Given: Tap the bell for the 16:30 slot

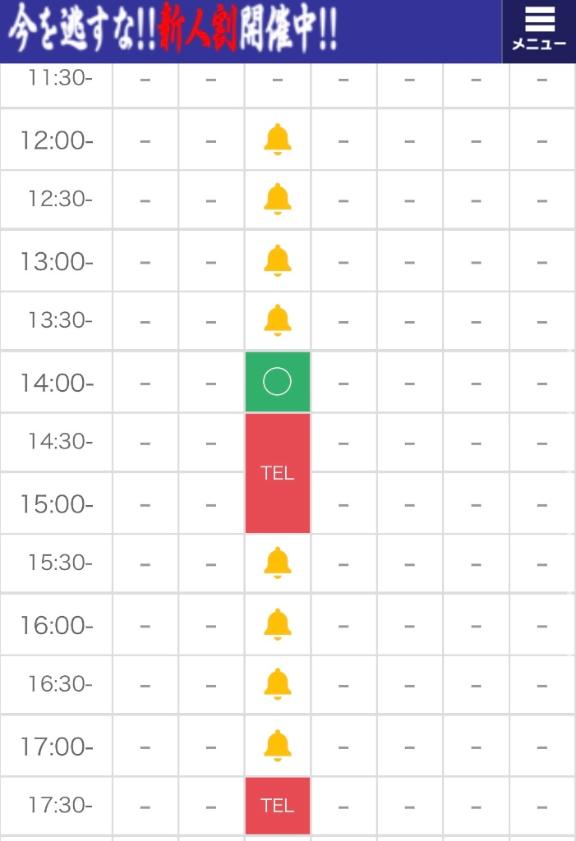Looking at the screenshot, I should [277, 684].
